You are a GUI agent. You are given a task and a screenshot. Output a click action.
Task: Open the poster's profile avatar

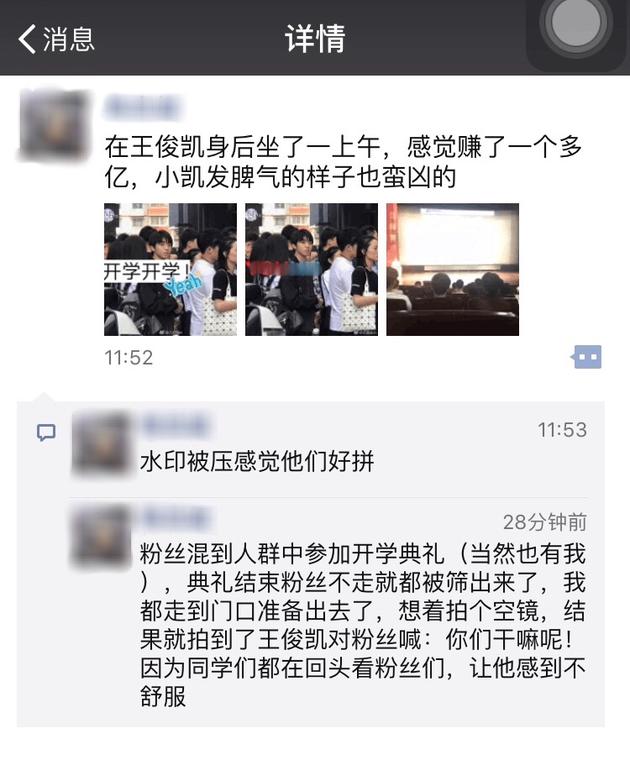pyautogui.click(x=54, y=125)
